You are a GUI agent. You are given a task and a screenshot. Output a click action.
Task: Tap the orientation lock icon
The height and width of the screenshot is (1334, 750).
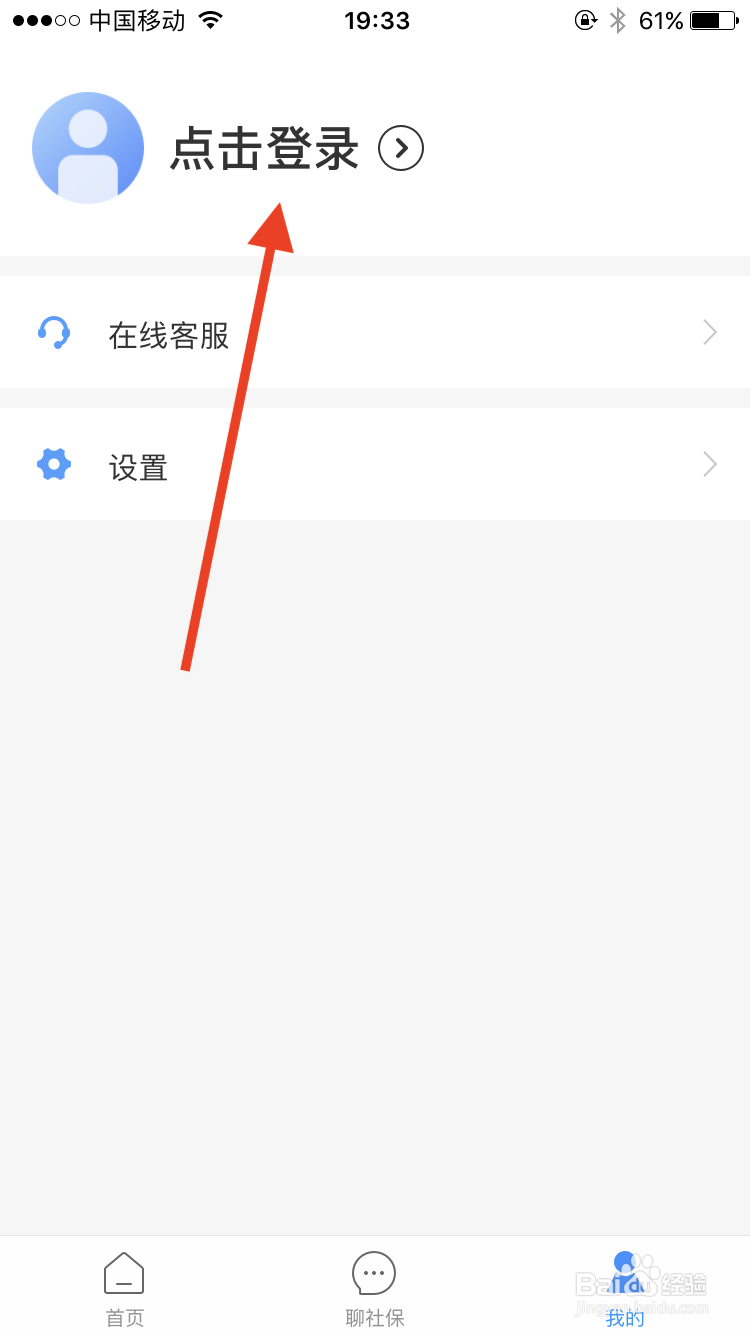pyautogui.click(x=585, y=20)
